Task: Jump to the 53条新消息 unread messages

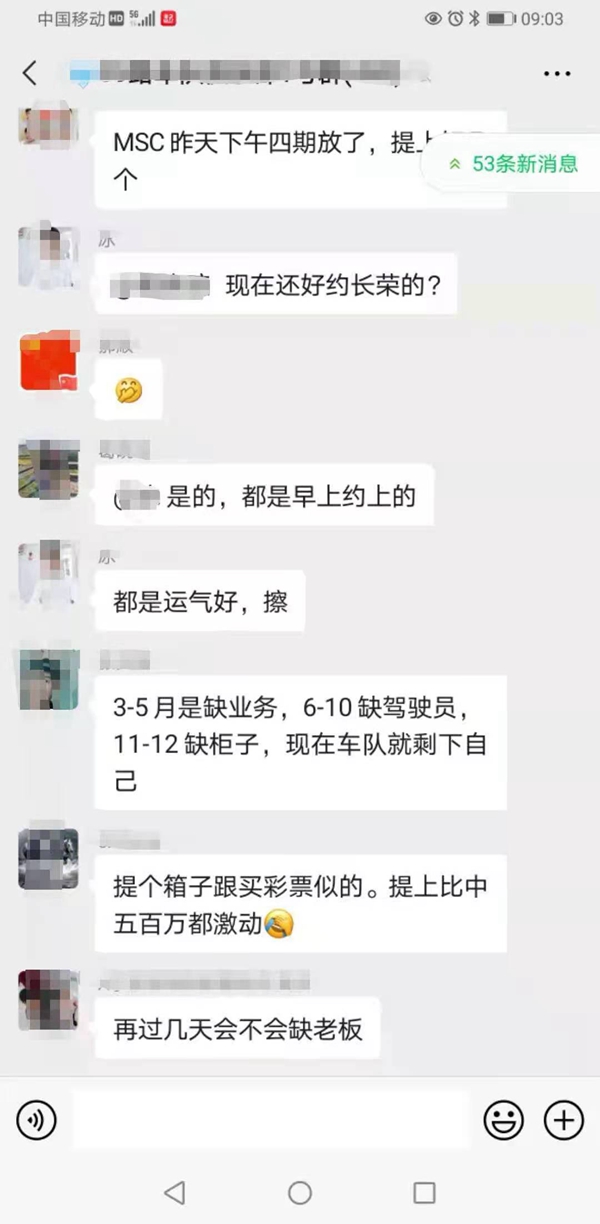Action: point(513,164)
